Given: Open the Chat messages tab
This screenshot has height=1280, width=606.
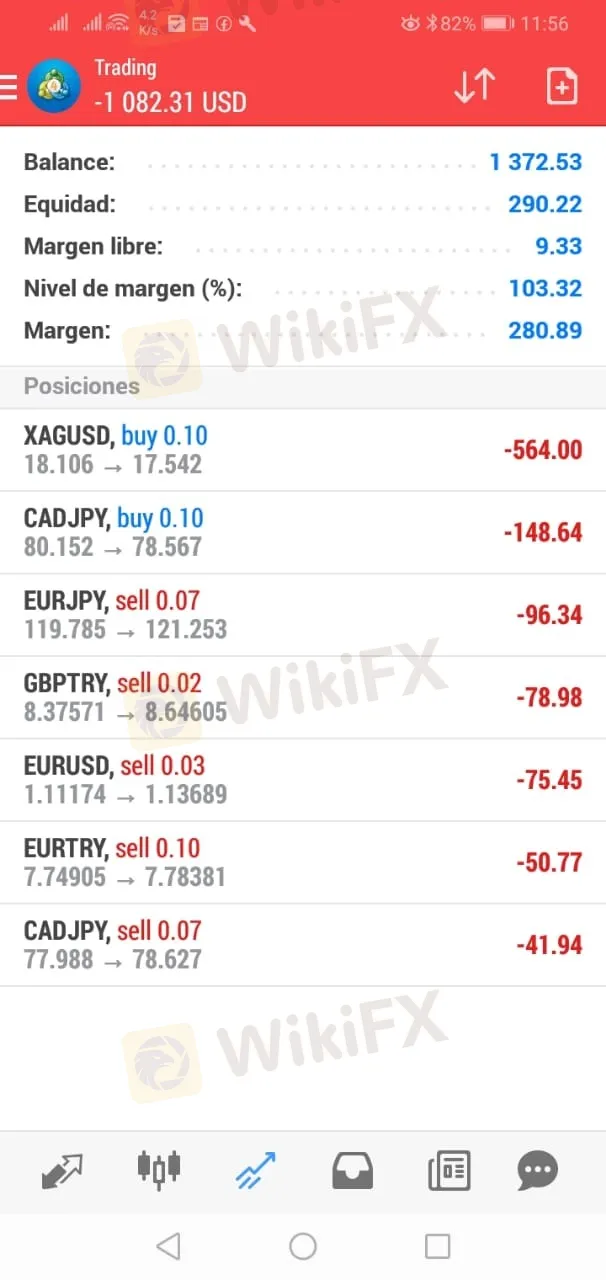Looking at the screenshot, I should tap(537, 1170).
